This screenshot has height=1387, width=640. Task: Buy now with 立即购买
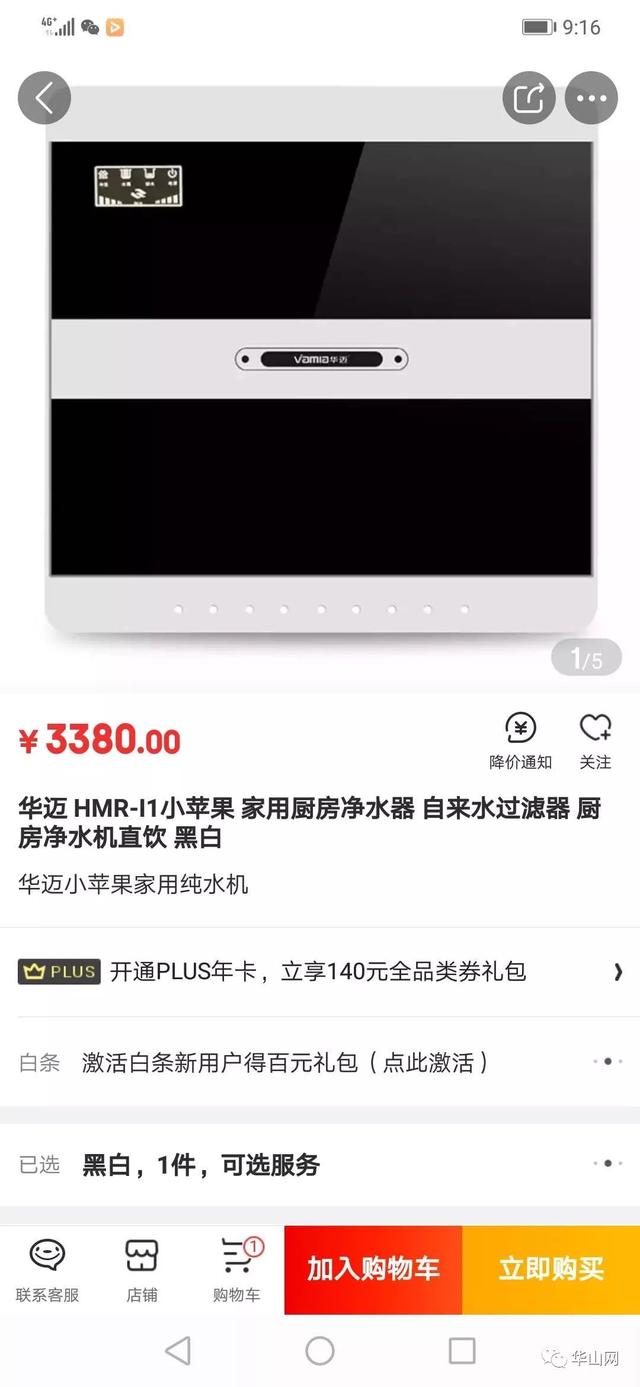click(551, 1270)
